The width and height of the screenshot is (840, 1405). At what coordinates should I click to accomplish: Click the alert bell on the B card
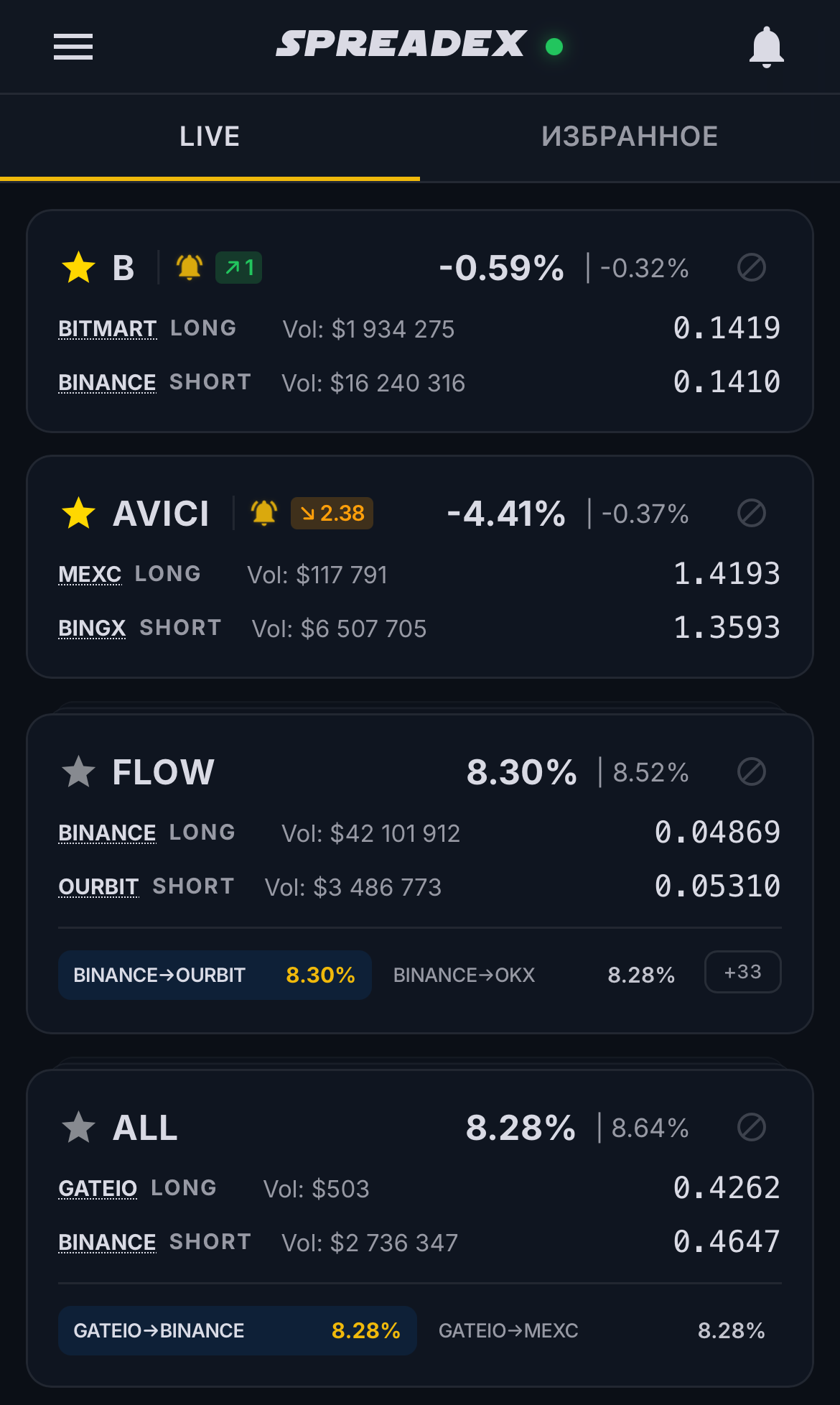pyautogui.click(x=190, y=267)
